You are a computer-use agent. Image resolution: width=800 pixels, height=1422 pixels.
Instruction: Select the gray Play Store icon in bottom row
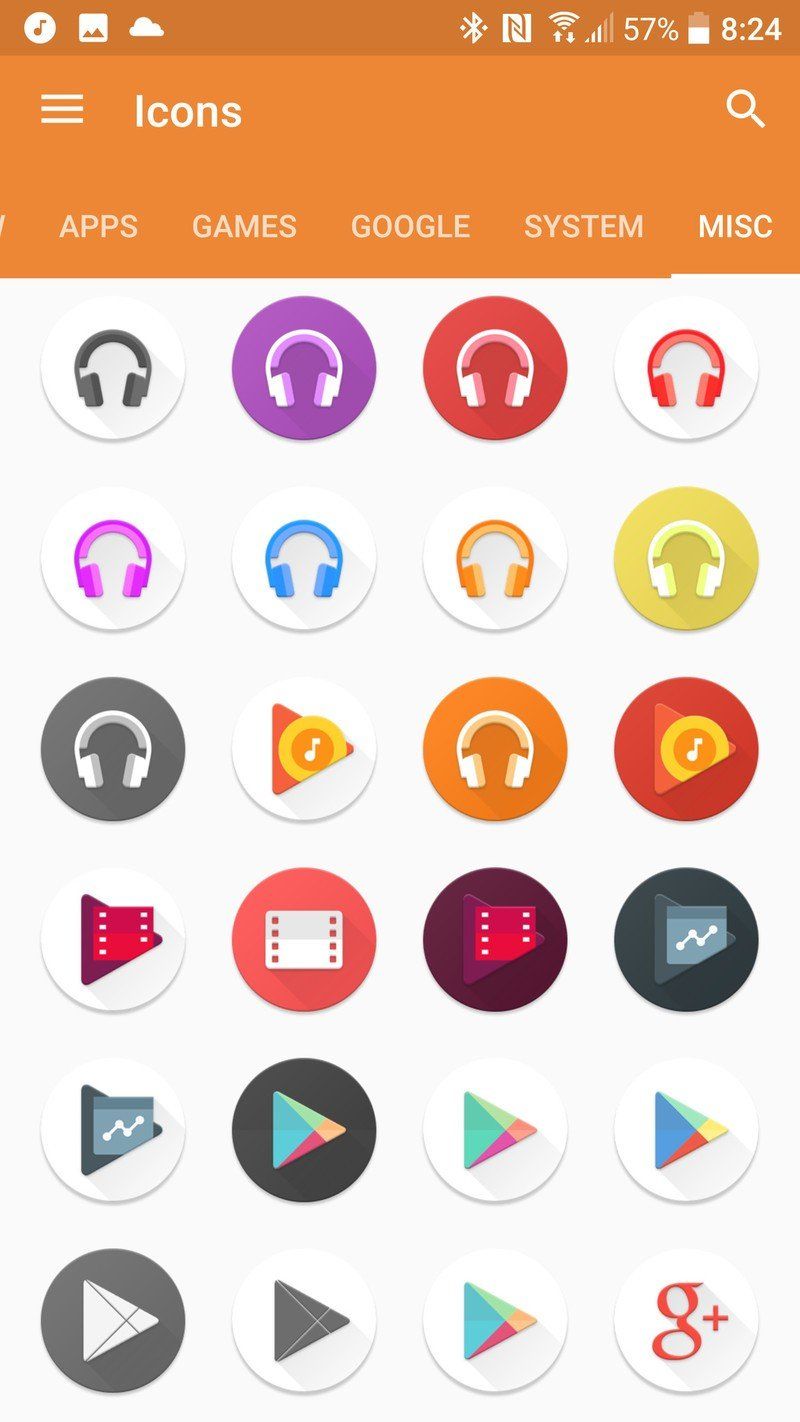pyautogui.click(x=305, y=1320)
